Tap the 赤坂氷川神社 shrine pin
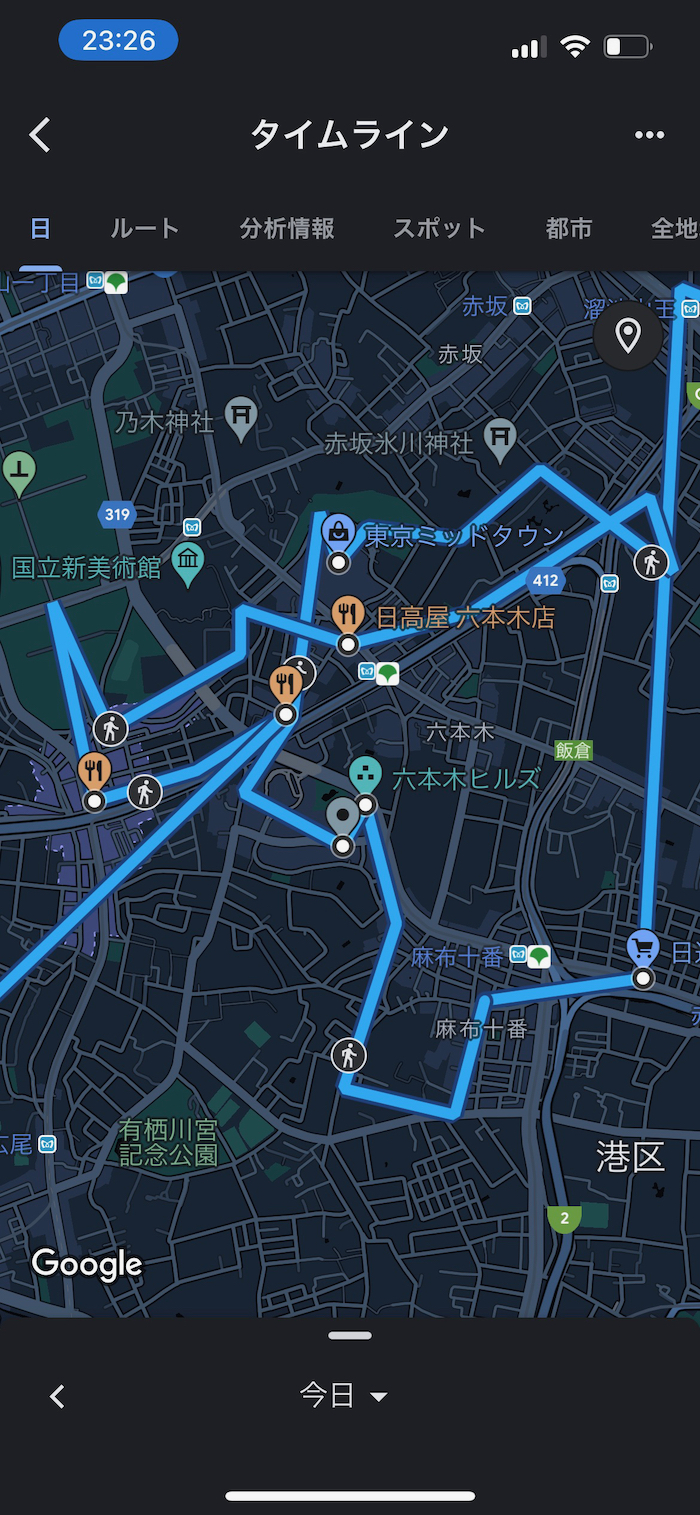The height and width of the screenshot is (1515, 700). [x=500, y=437]
